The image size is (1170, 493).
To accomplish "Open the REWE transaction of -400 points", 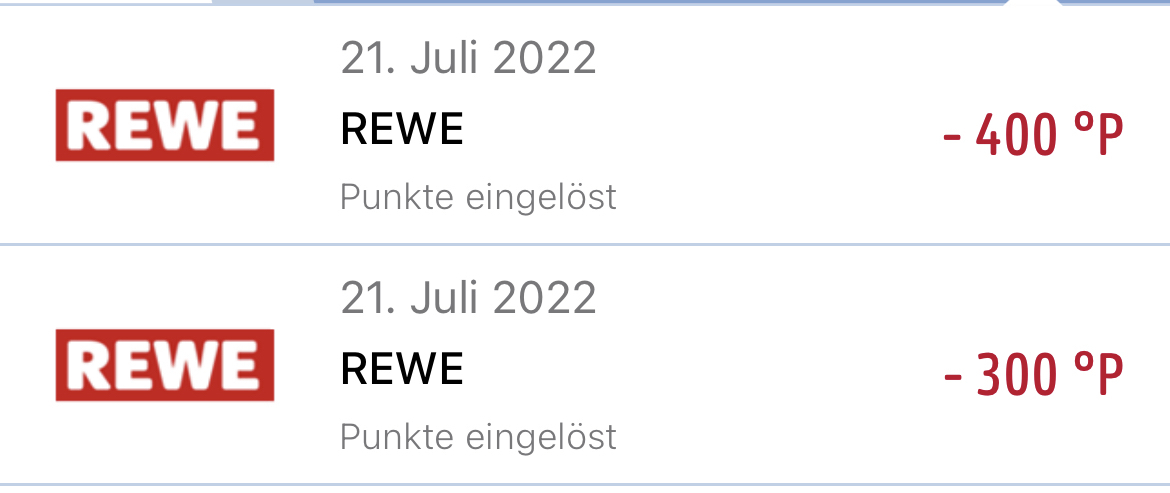I will coord(585,126).
